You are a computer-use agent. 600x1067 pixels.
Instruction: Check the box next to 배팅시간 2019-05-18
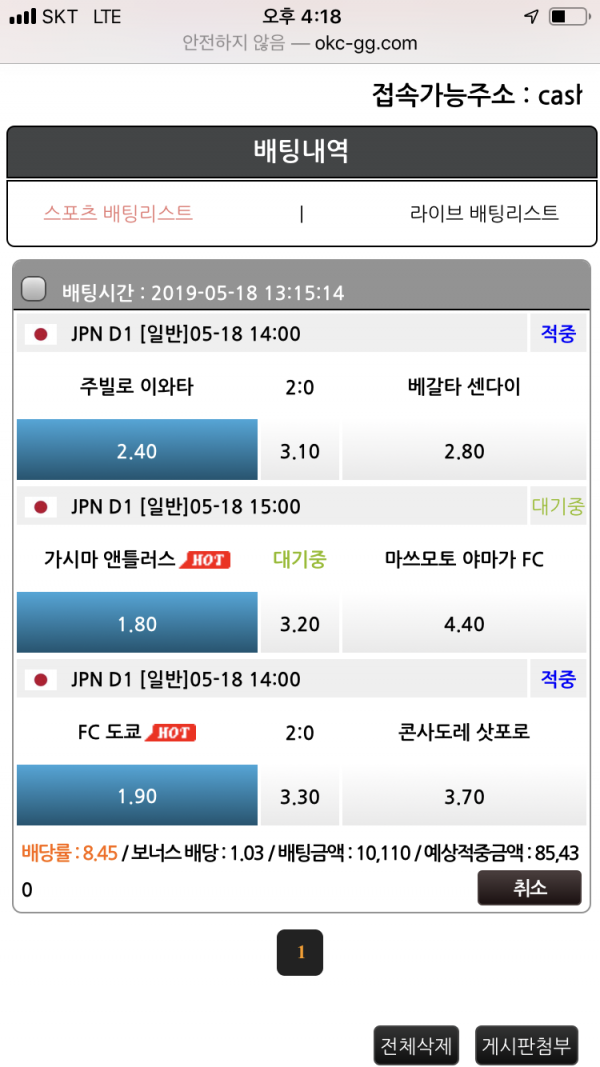pos(34,290)
